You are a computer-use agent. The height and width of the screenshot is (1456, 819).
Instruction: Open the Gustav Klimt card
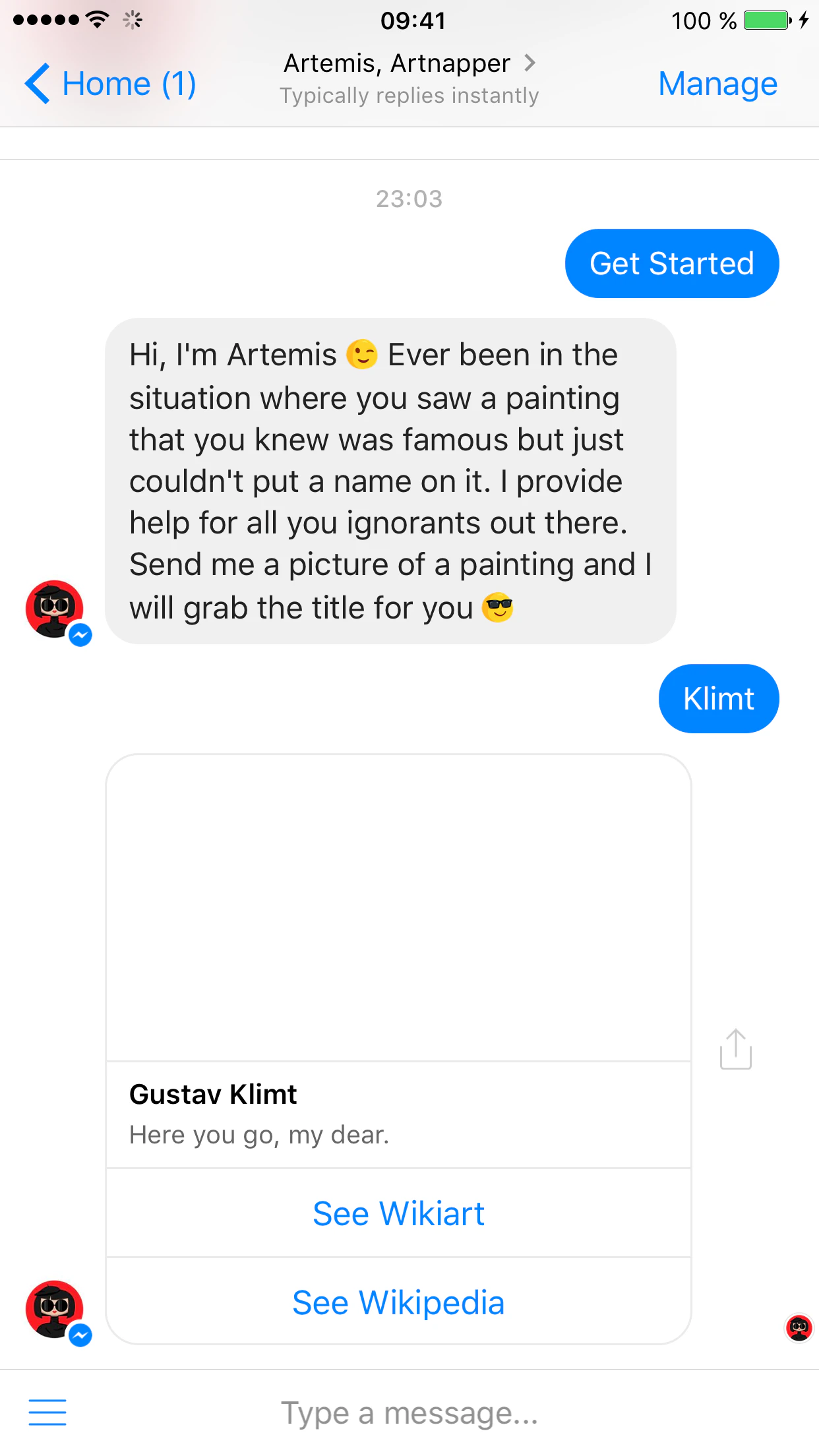click(x=398, y=961)
